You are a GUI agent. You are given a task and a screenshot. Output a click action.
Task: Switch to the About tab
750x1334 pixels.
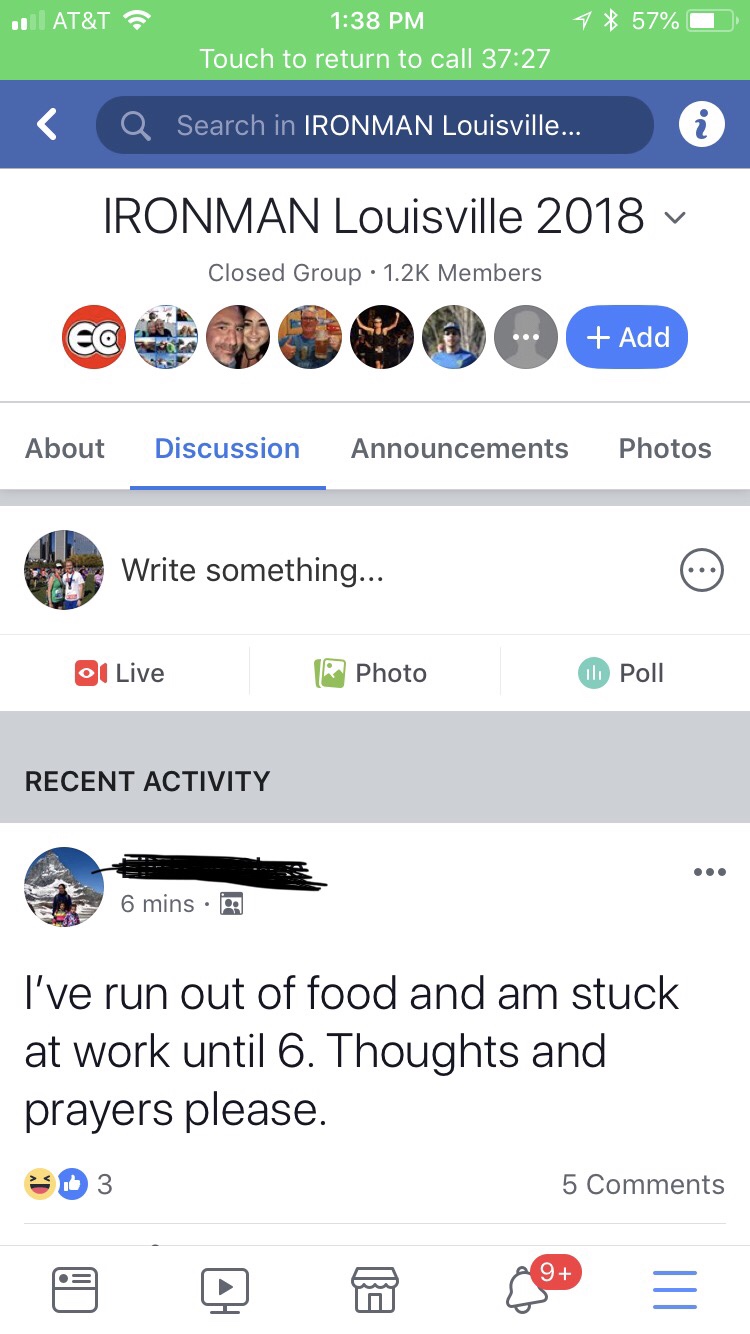click(65, 448)
